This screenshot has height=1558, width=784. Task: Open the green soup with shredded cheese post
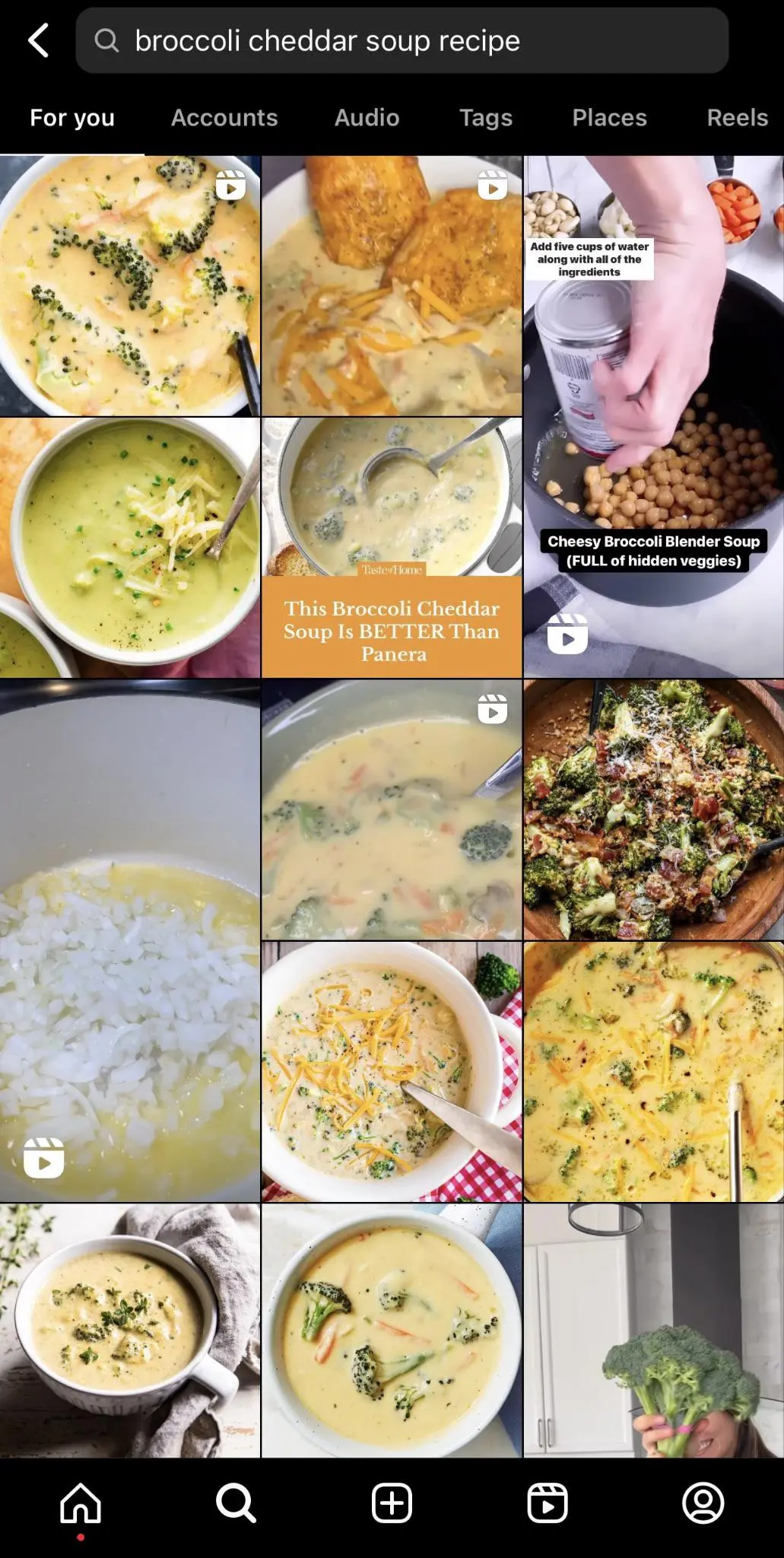[x=129, y=548]
